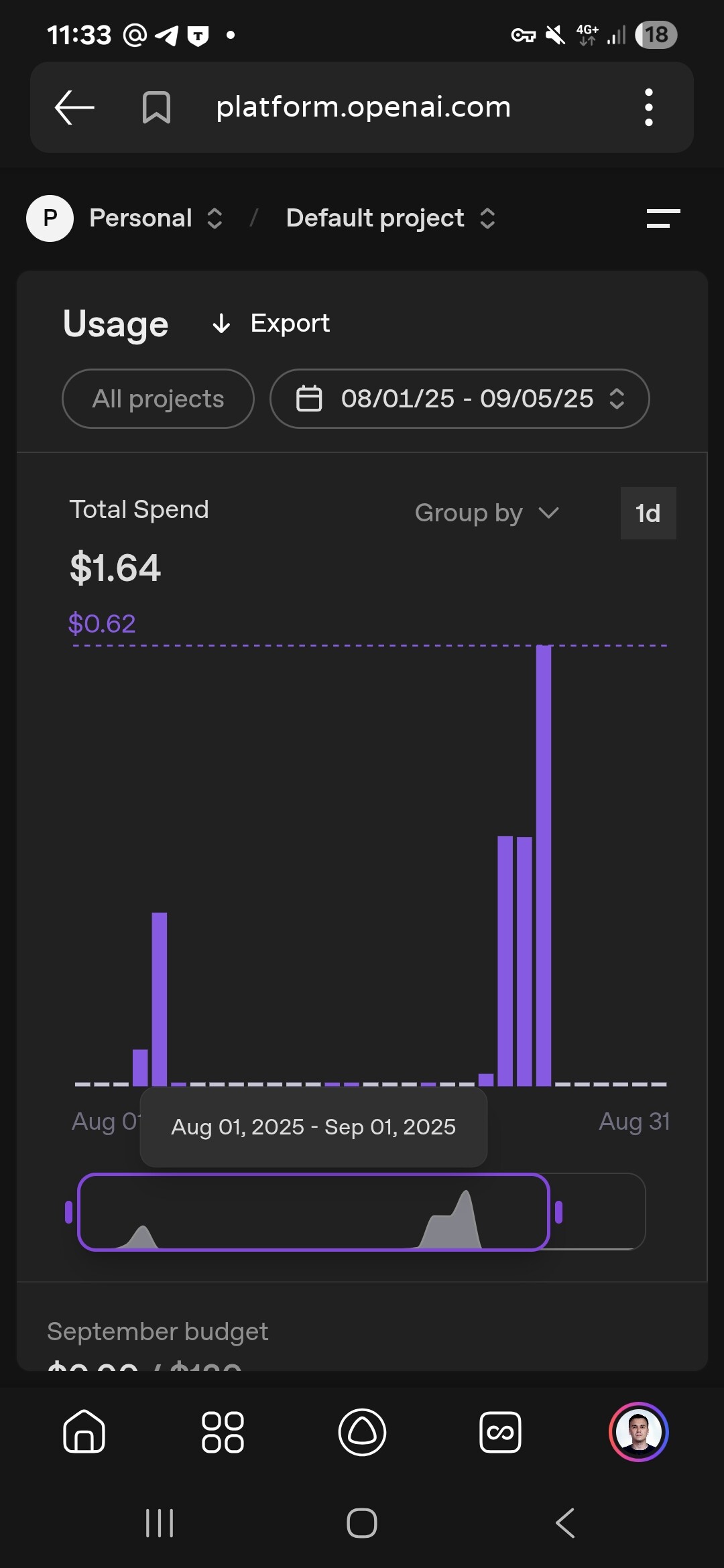The height and width of the screenshot is (1568, 724).
Task: Go back with system navigation button
Action: point(565,1523)
